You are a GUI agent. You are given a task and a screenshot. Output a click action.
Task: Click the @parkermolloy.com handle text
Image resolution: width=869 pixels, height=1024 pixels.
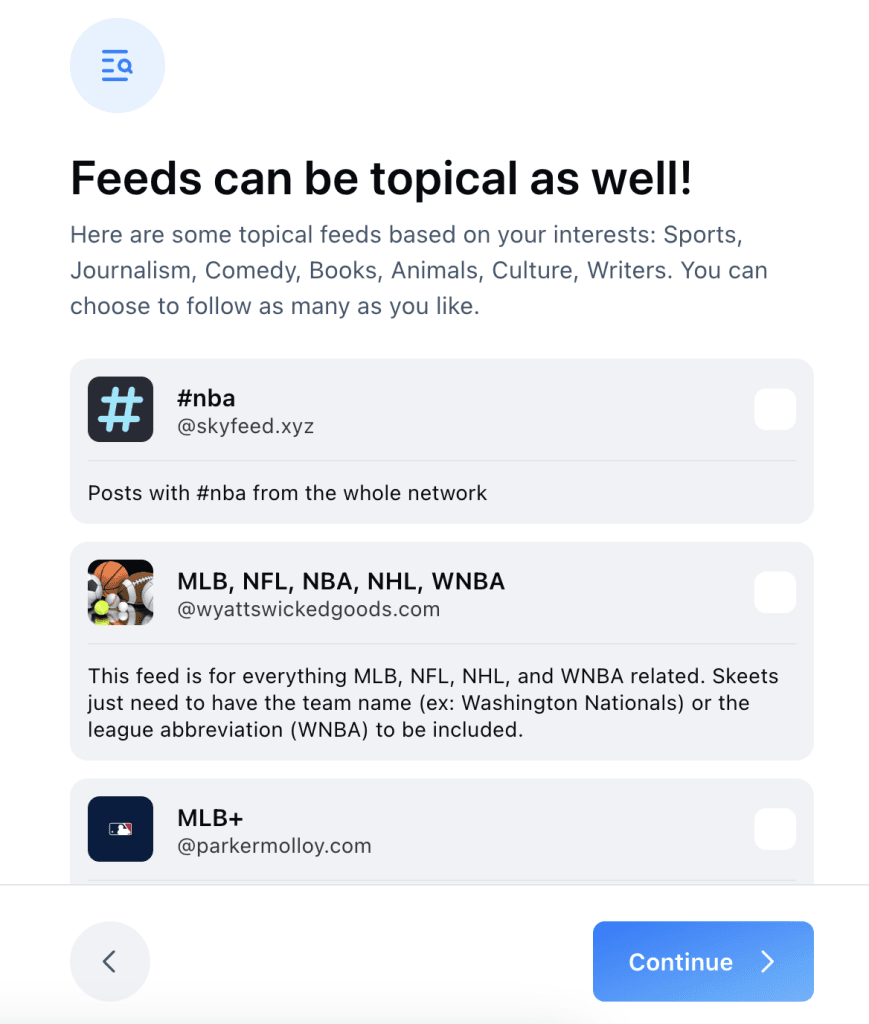pyautogui.click(x=272, y=845)
